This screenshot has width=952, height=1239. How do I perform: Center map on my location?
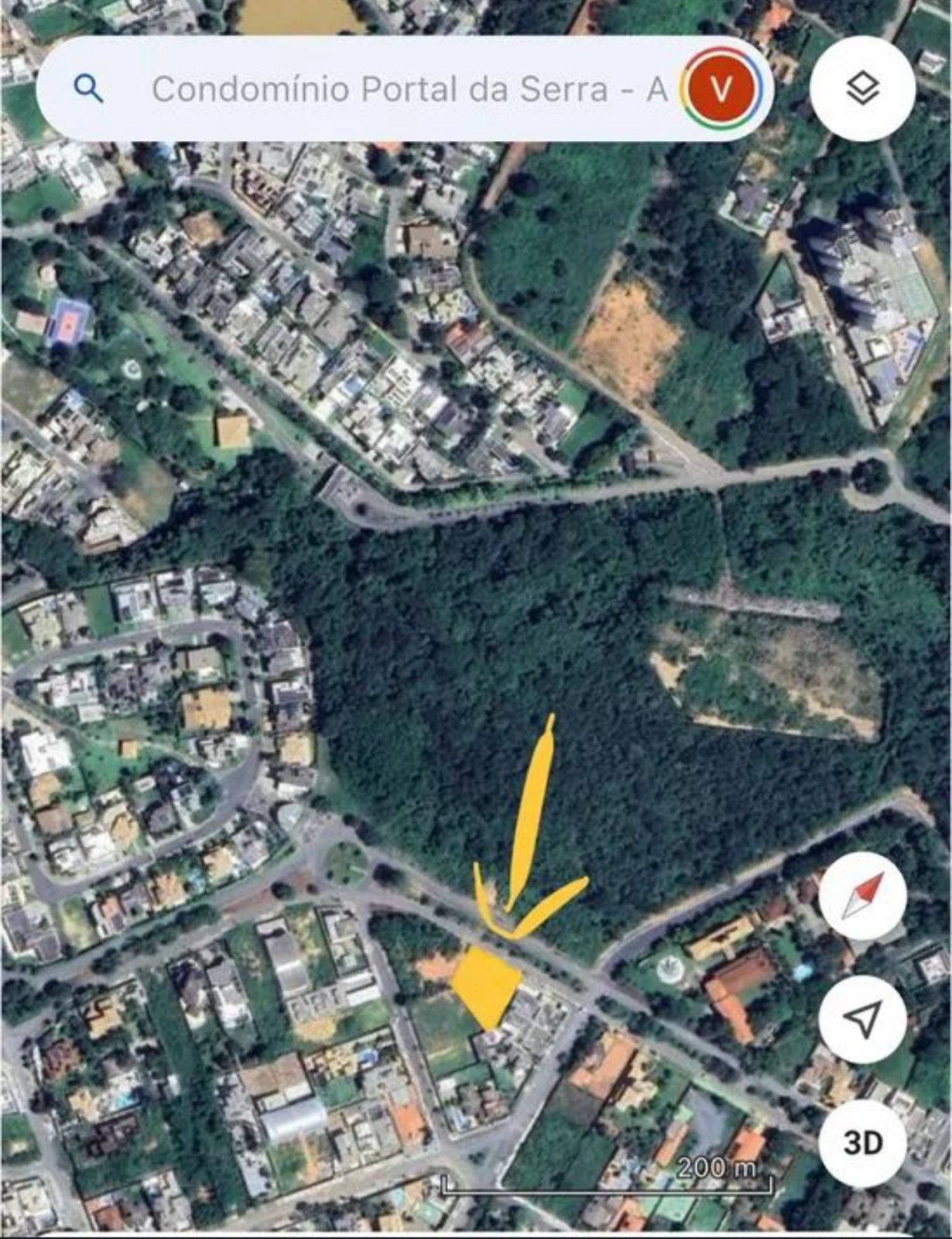[x=862, y=1020]
